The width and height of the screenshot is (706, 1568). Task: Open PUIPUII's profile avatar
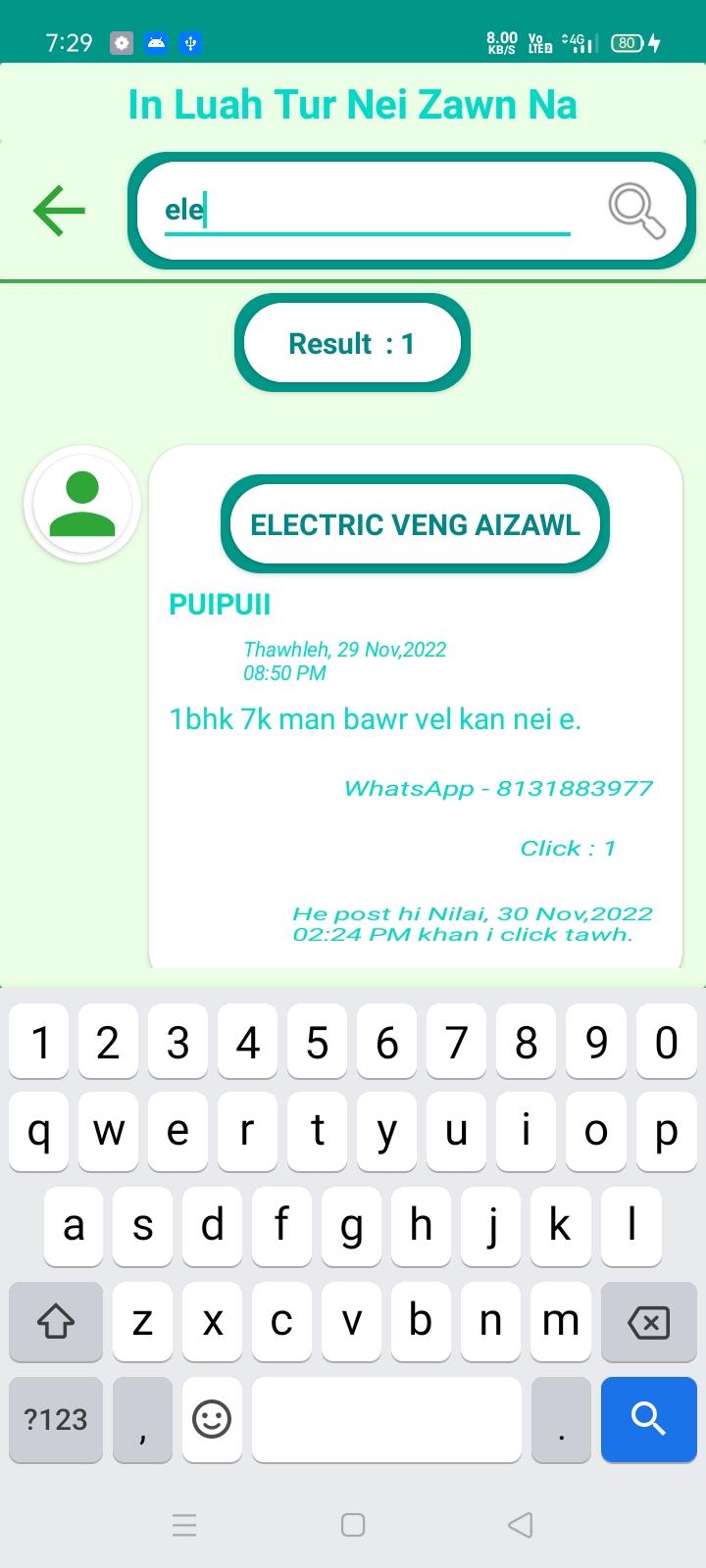click(x=82, y=504)
